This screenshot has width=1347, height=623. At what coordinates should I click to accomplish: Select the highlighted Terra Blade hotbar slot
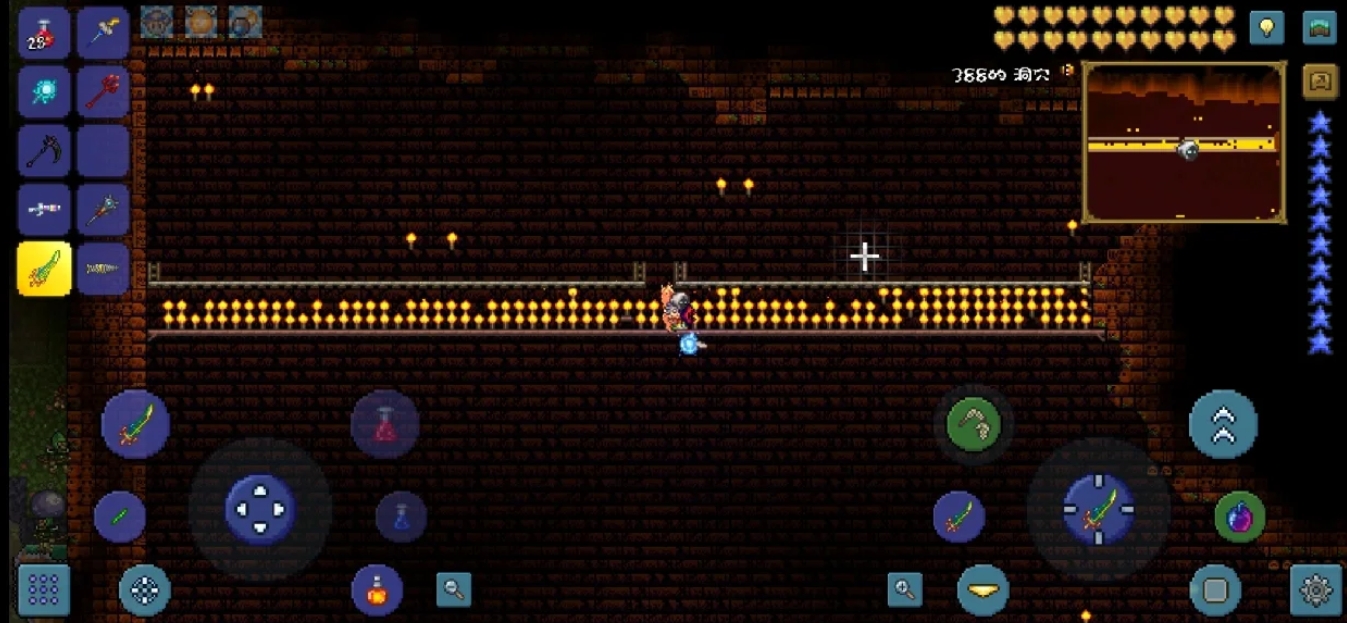44,268
